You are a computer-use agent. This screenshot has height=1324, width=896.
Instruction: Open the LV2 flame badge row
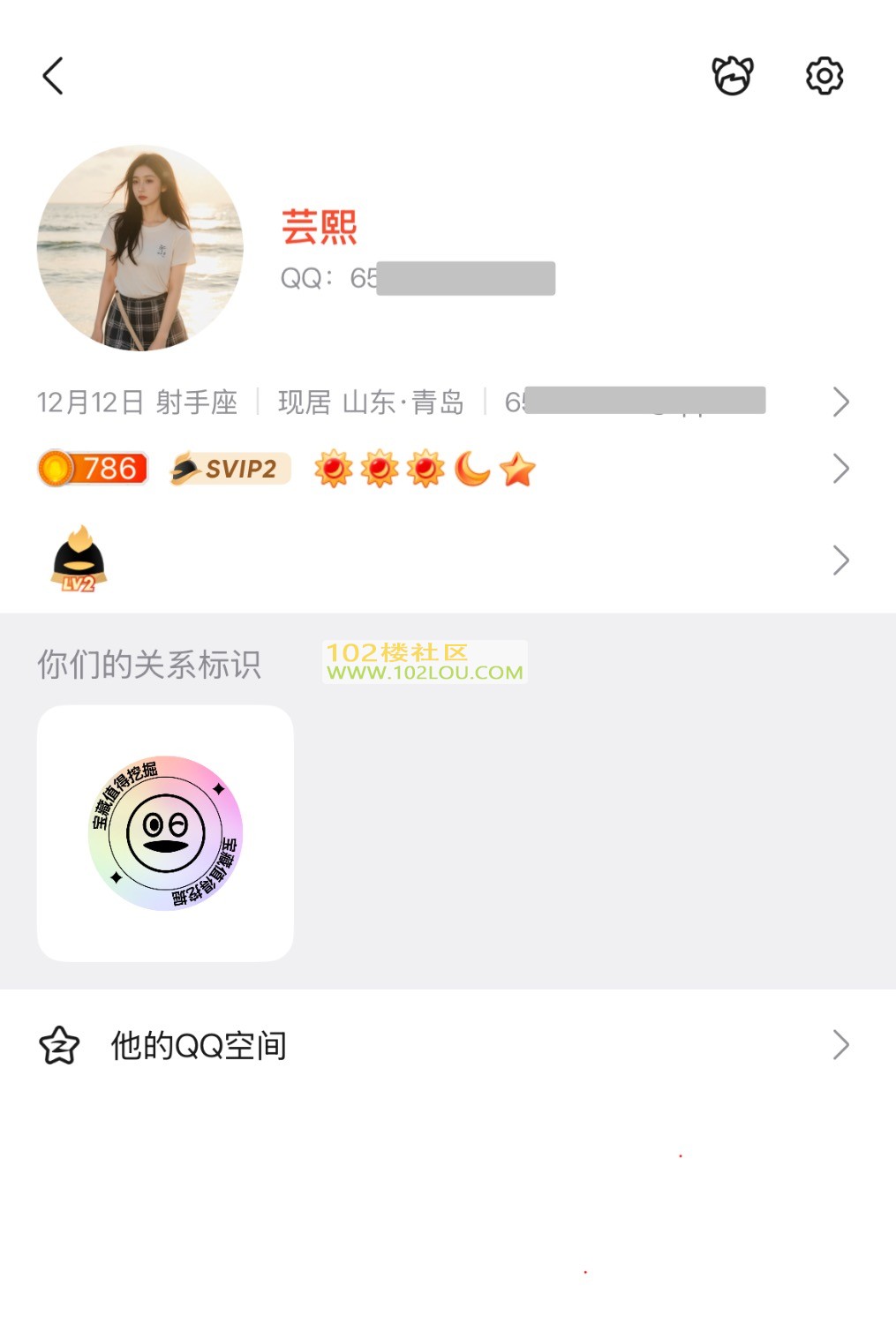pyautogui.click(x=441, y=560)
